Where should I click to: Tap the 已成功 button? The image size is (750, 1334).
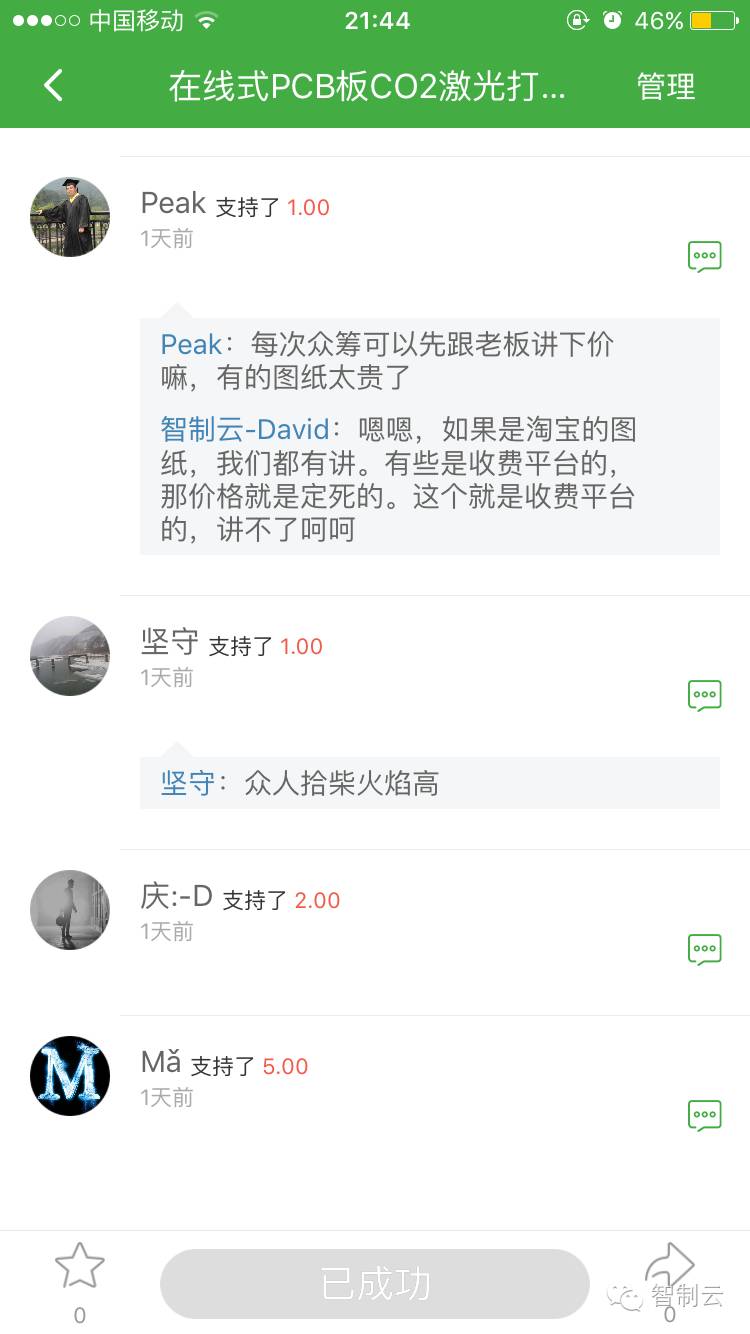[374, 1283]
